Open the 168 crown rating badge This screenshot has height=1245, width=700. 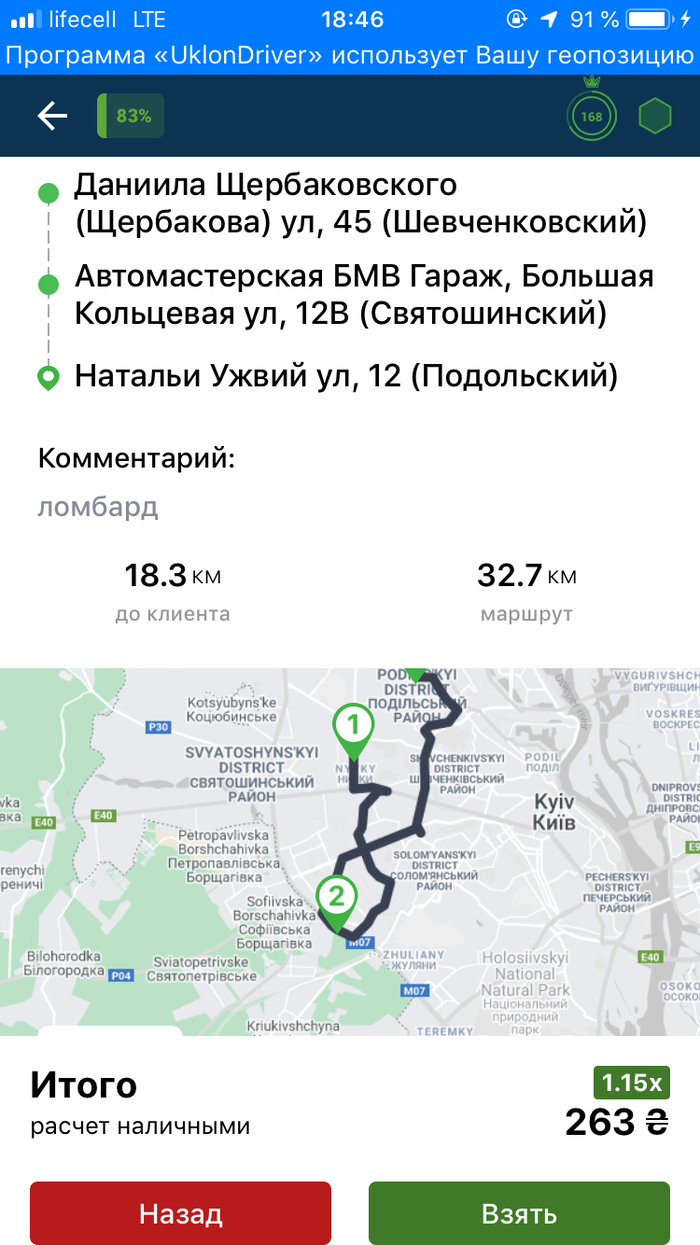(x=592, y=116)
